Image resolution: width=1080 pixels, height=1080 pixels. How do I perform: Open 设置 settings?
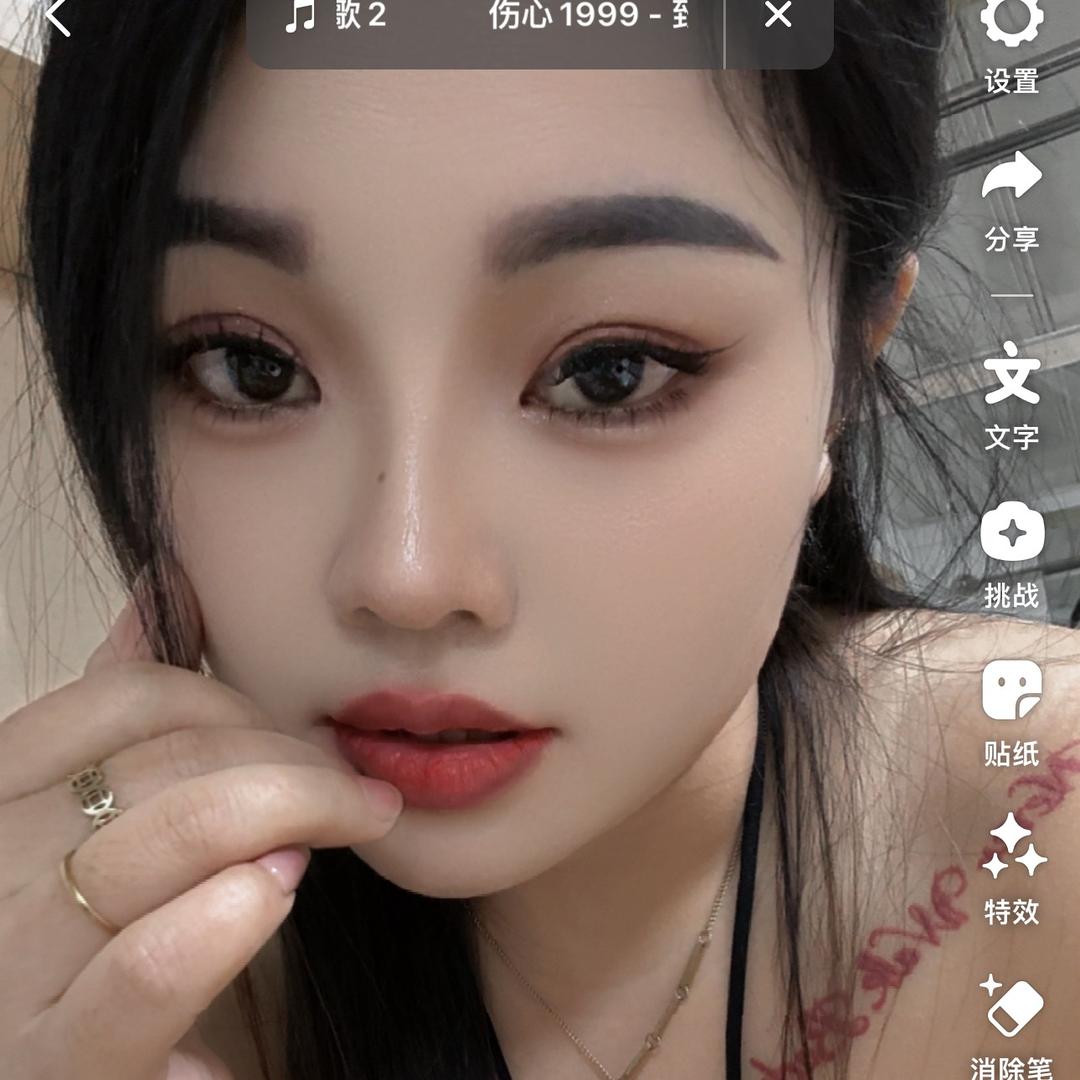tap(1012, 40)
